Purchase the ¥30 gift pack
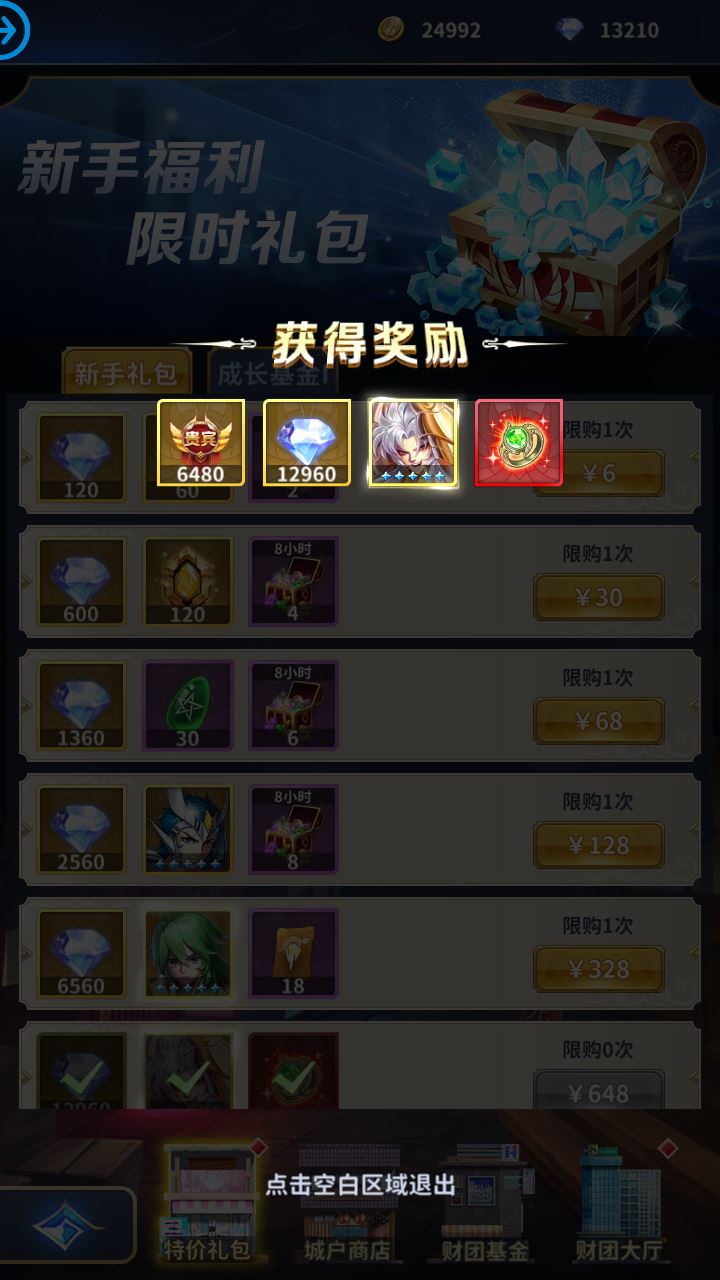 point(598,597)
